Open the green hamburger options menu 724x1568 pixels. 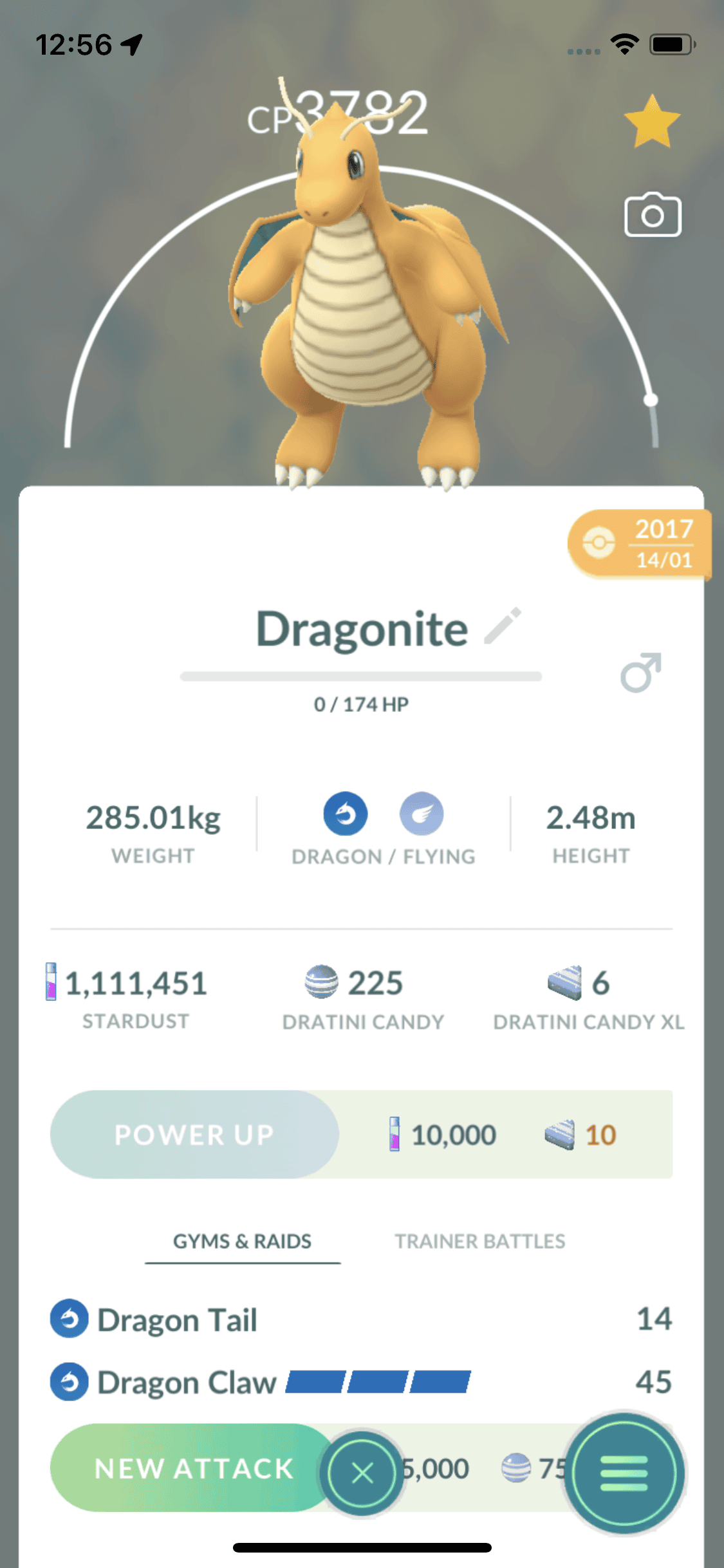(623, 1472)
